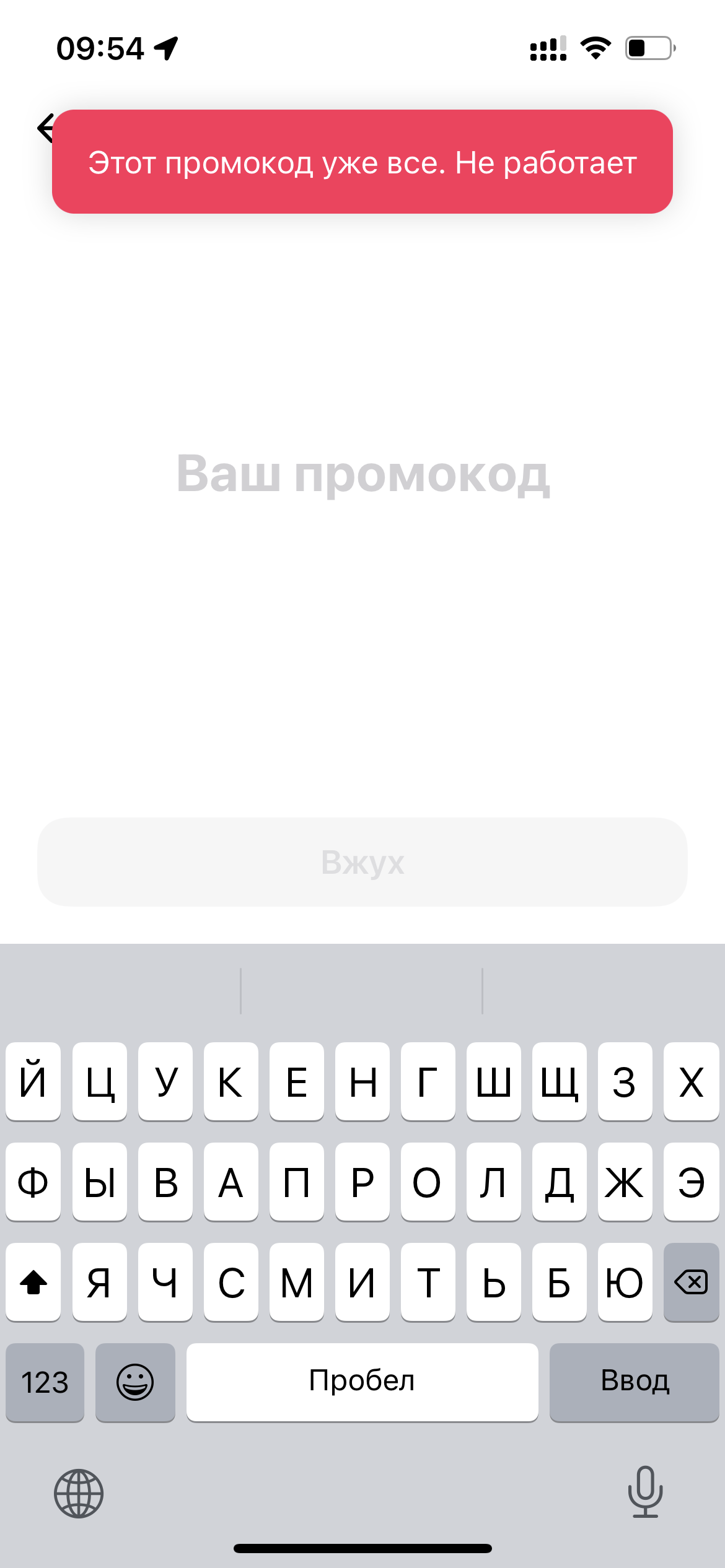This screenshot has height=1568, width=725.
Task: Tap the 'Вжух' submit button
Action: [362, 862]
